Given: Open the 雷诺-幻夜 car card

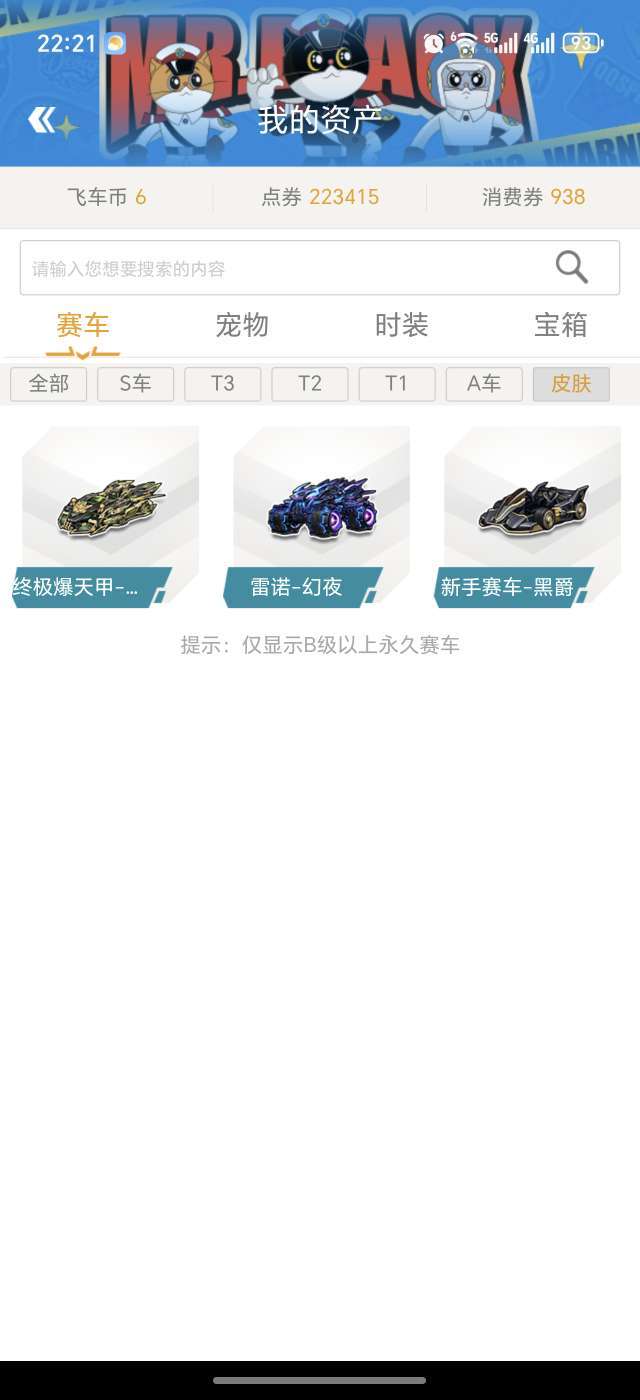Looking at the screenshot, I should pyautogui.click(x=316, y=516).
